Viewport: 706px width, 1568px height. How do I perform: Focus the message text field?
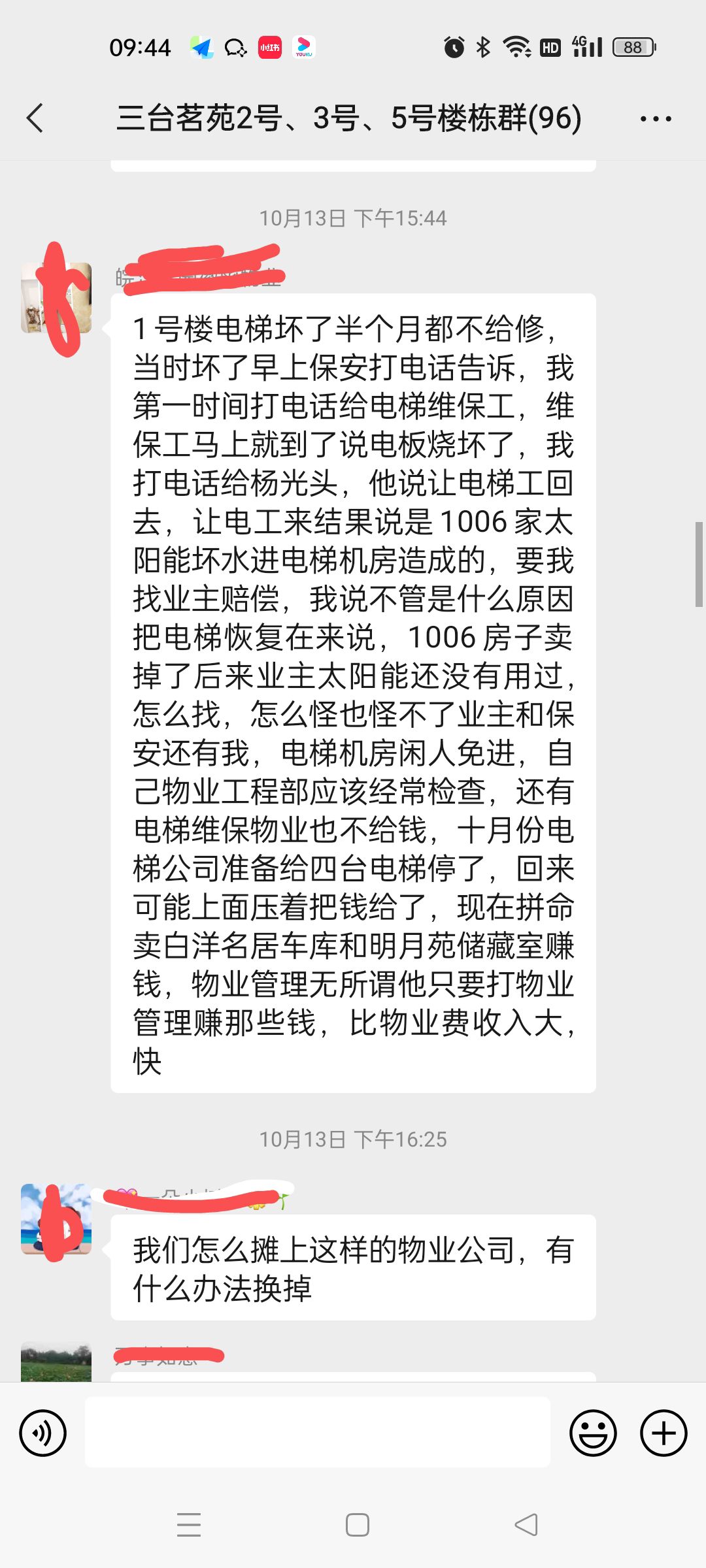coord(318,1432)
